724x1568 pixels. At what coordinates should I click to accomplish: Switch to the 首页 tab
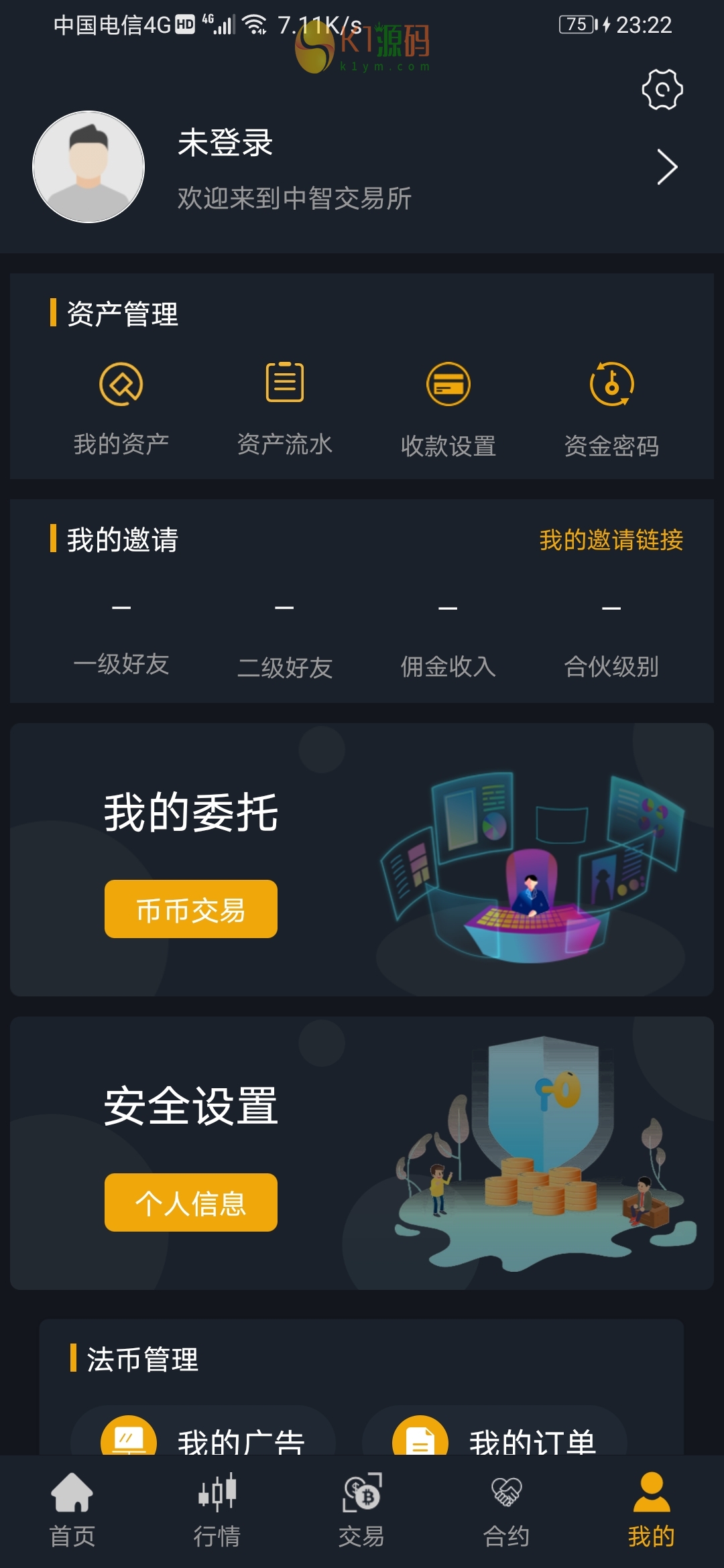(72, 1512)
